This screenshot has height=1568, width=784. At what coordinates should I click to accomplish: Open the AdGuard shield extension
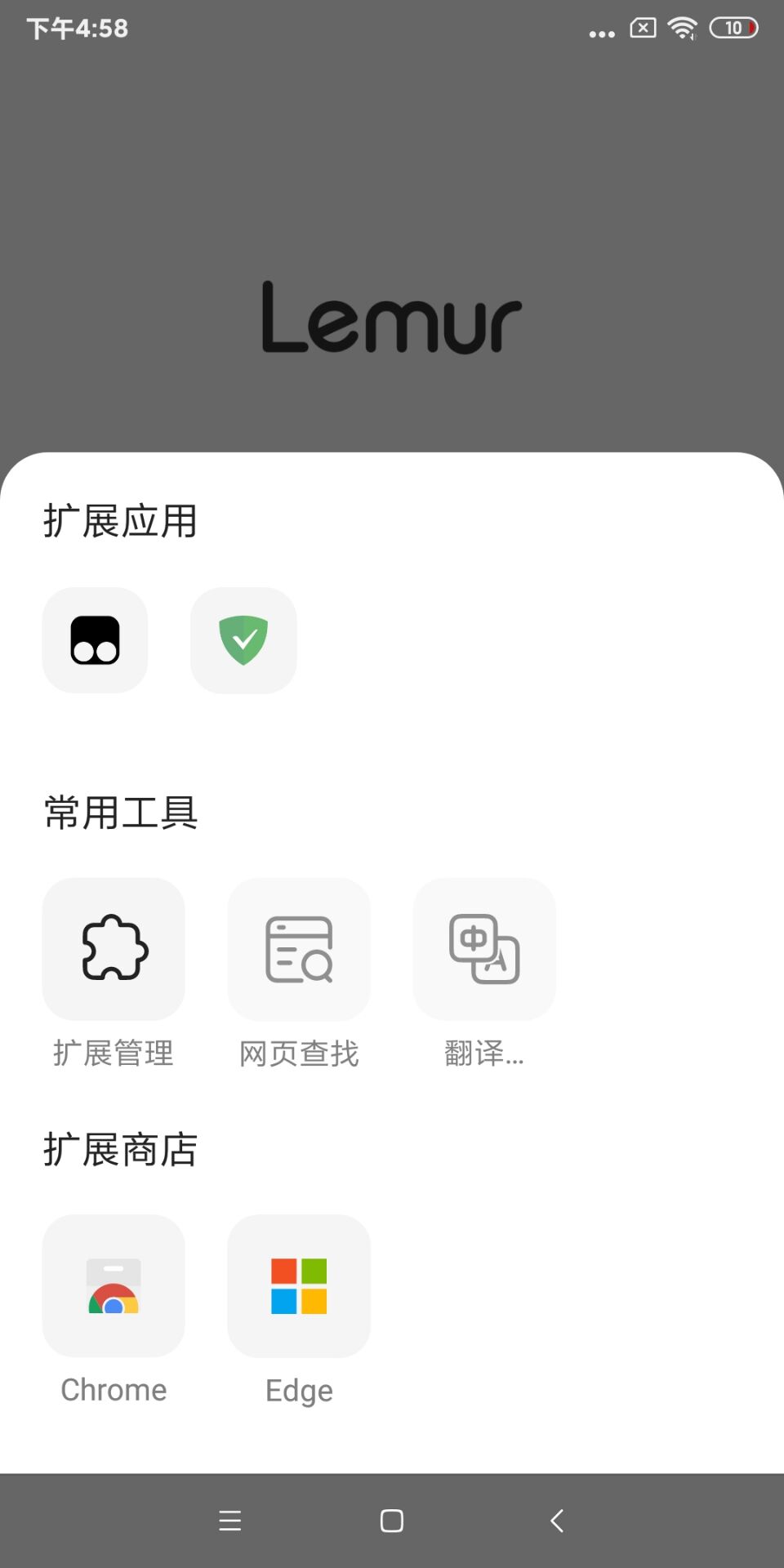[x=243, y=640]
